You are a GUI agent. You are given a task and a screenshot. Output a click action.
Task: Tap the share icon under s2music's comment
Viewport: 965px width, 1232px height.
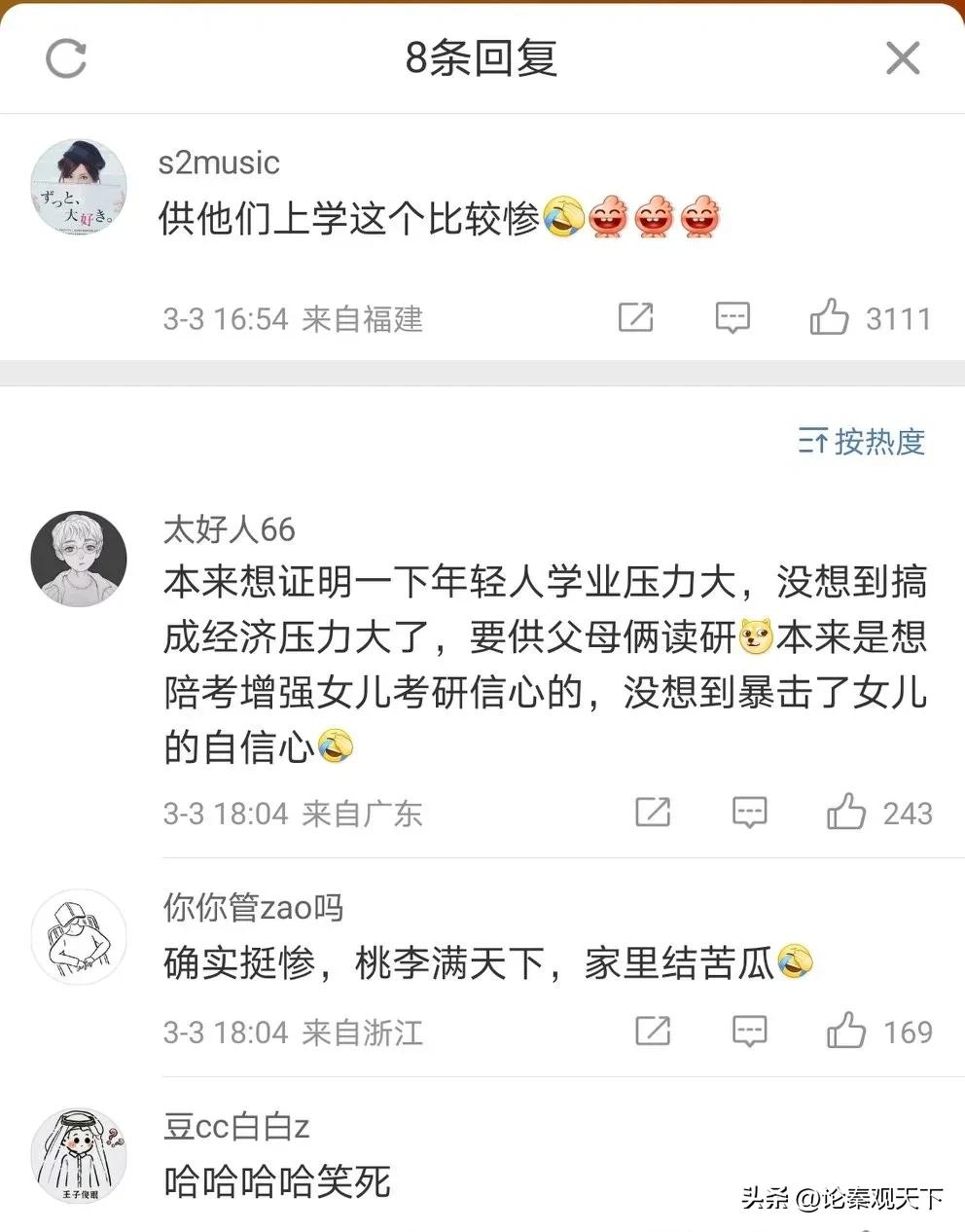[x=635, y=317]
